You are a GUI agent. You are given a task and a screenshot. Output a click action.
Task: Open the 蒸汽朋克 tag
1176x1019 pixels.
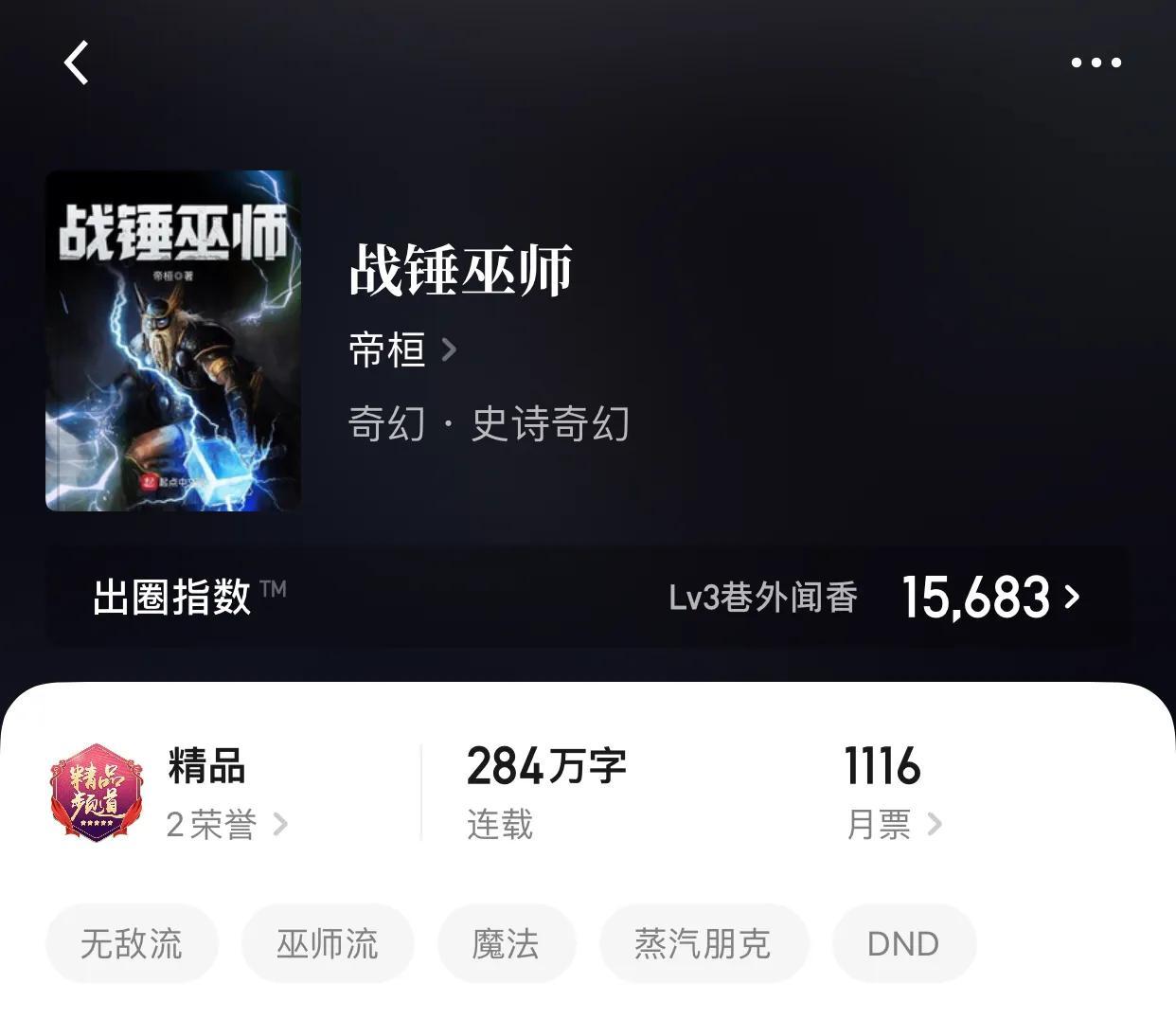(703, 943)
